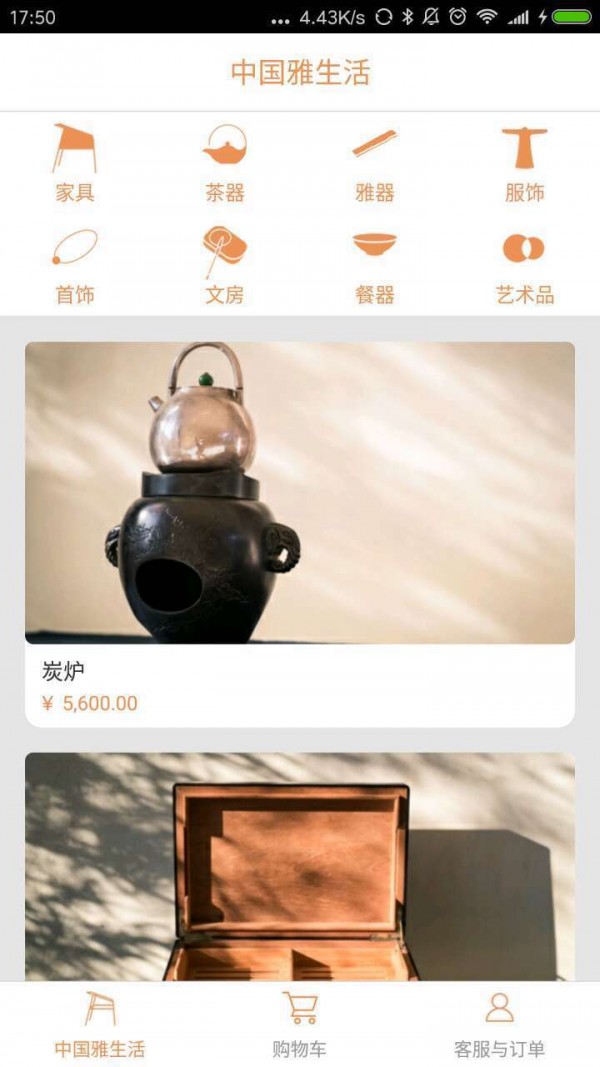The height and width of the screenshot is (1067, 600).
Task: Open the 客服与订单 tab
Action: point(499,1024)
